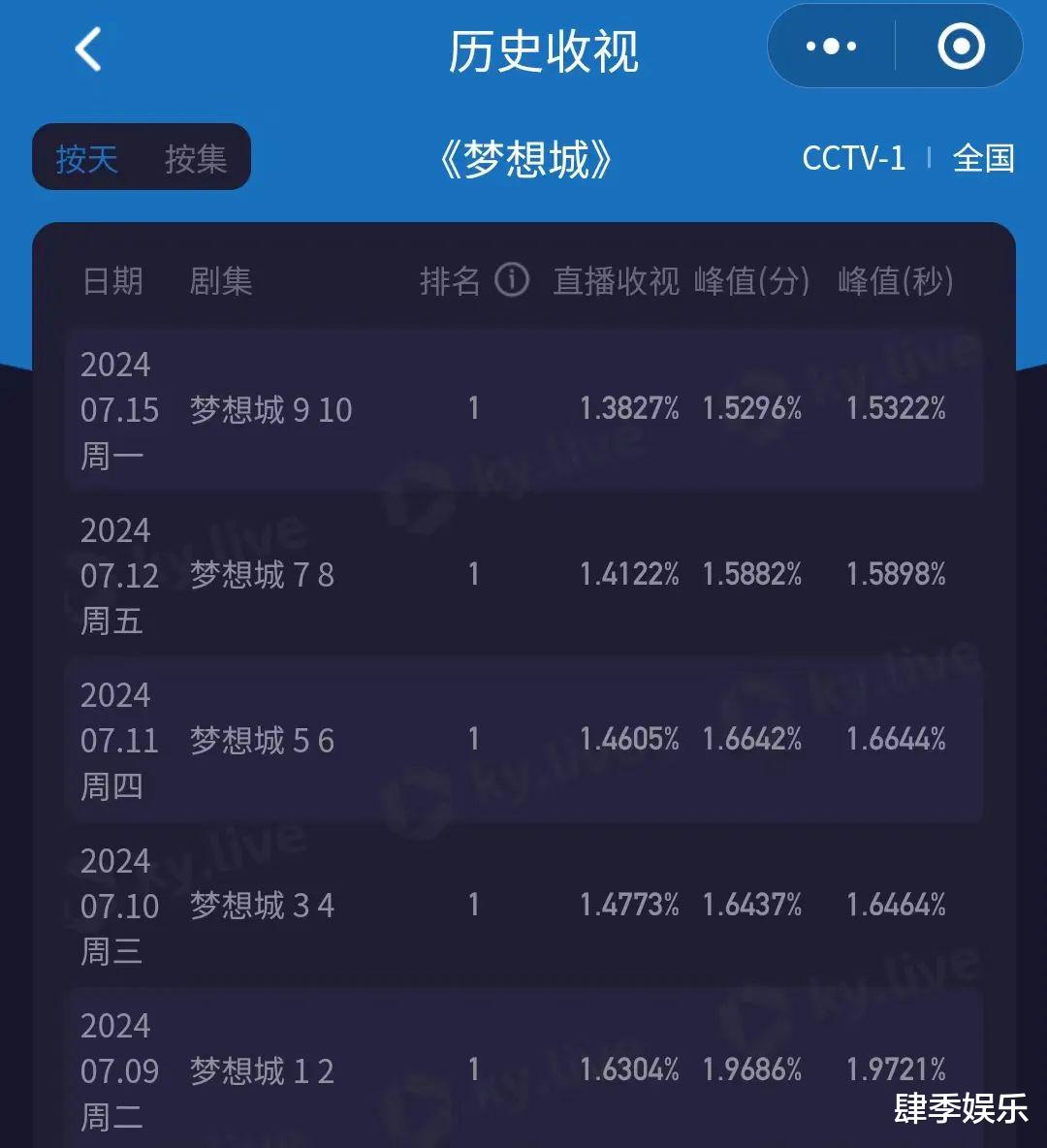Viewport: 1047px width, 1148px height.
Task: Show the info tip next to 排名
Action: coord(512,280)
